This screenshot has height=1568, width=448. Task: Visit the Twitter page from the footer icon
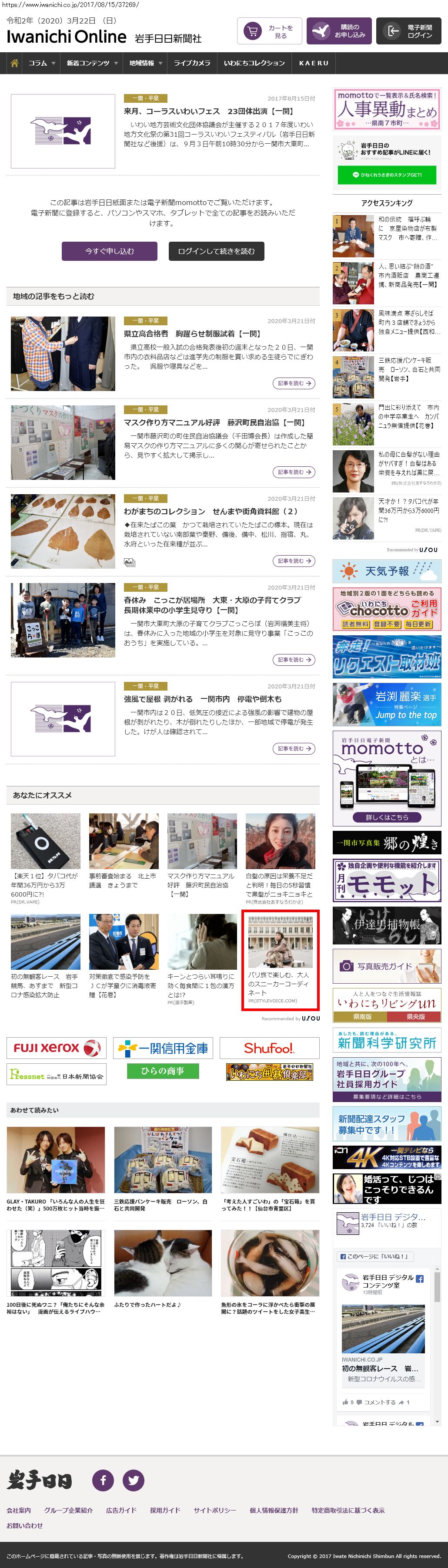(133, 1480)
